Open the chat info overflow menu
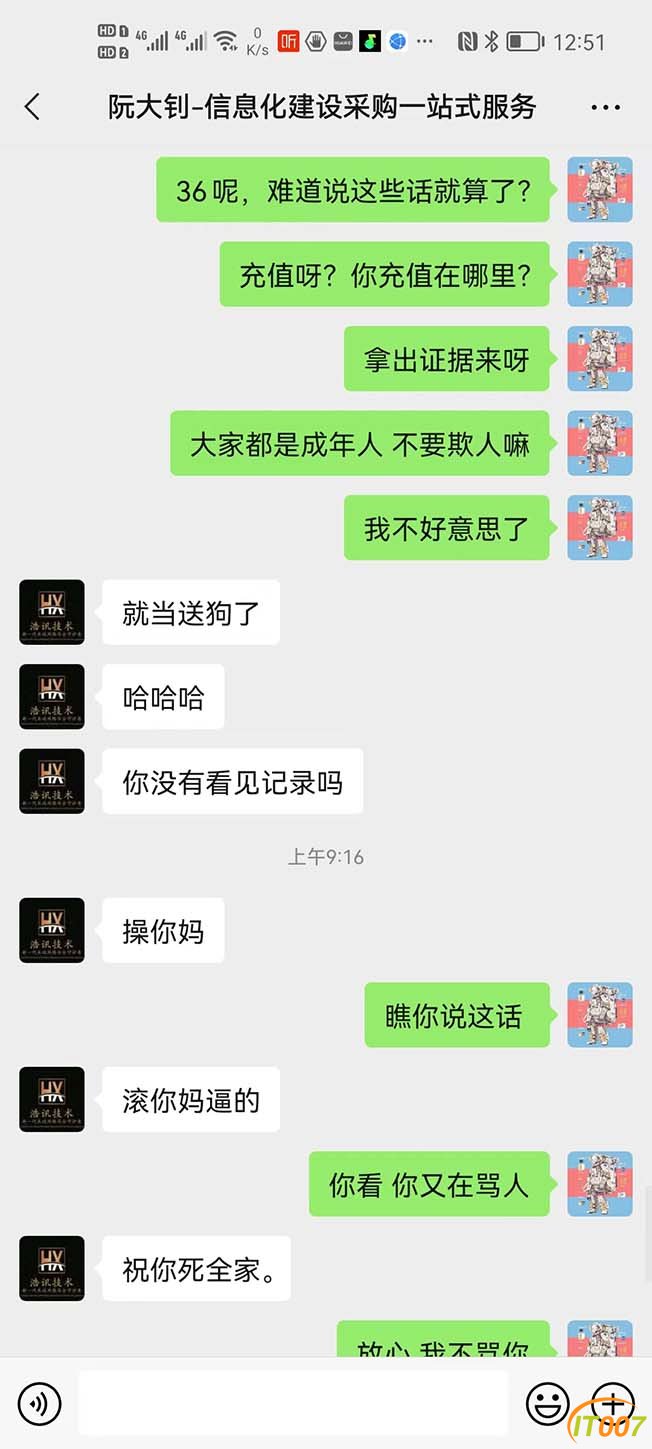This screenshot has width=652, height=1449. point(606,107)
